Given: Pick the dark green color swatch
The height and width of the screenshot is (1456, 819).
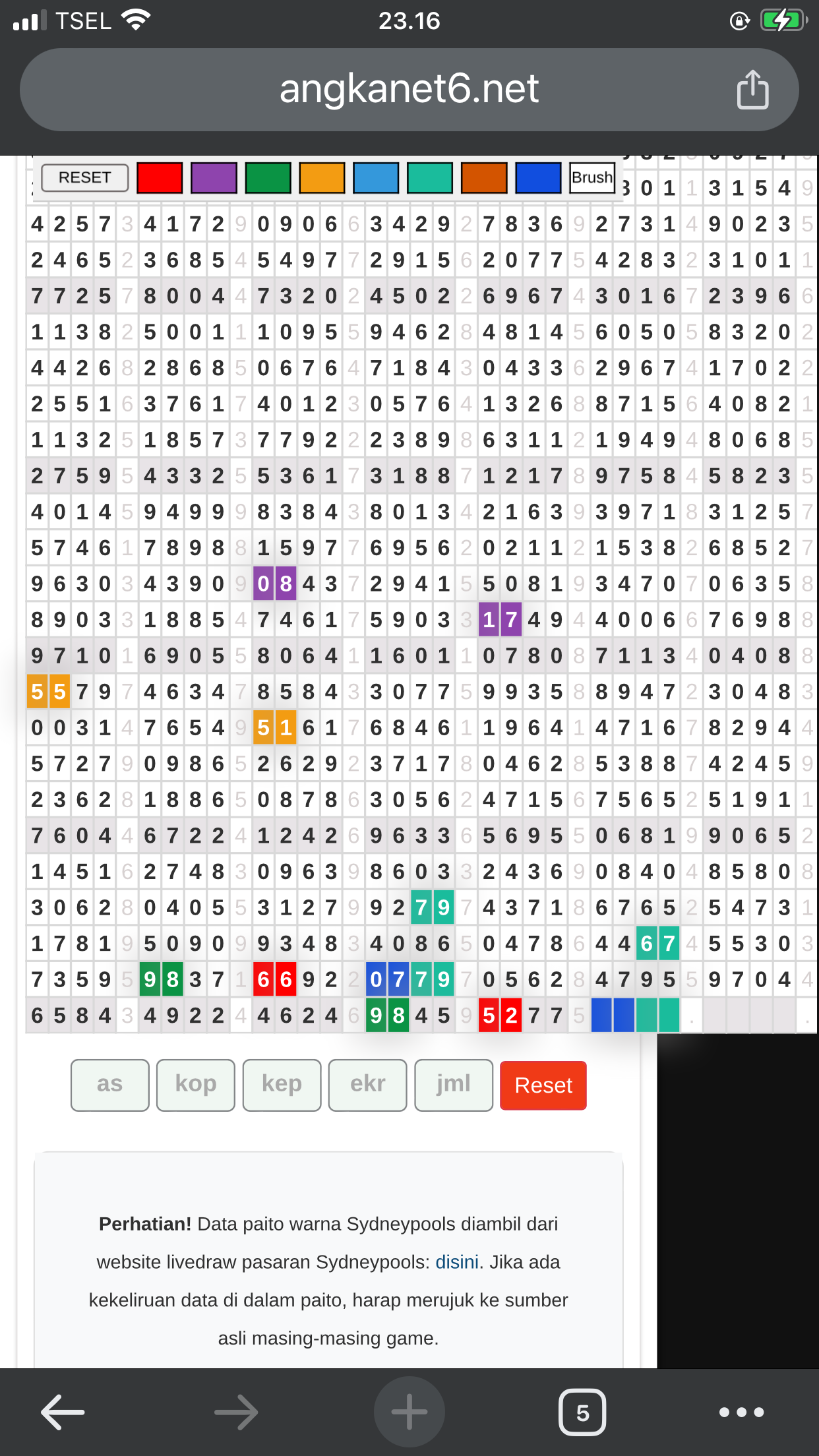Looking at the screenshot, I should click(x=268, y=178).
